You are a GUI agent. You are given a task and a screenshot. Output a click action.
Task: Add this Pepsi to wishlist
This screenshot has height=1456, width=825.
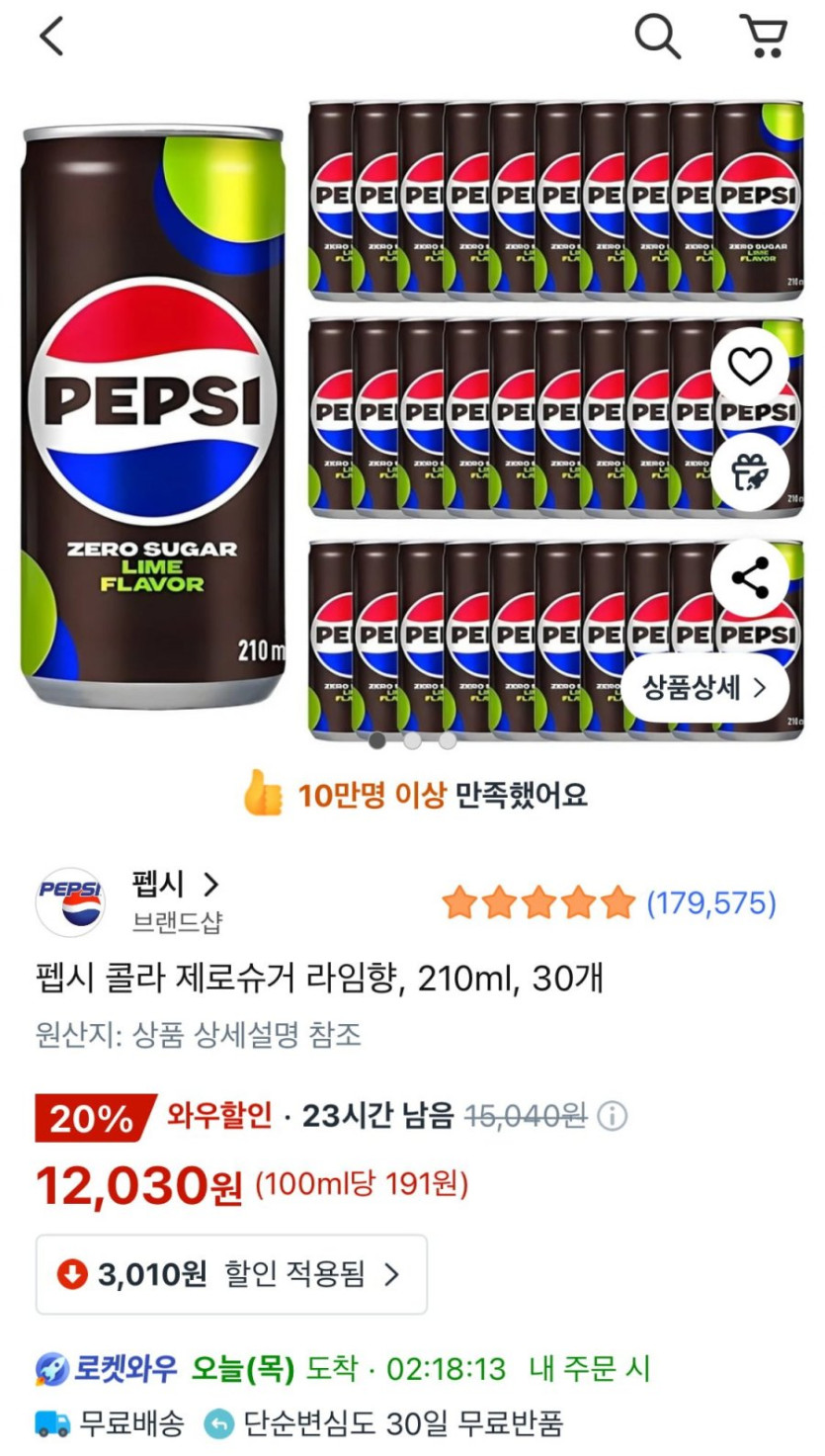point(749,368)
